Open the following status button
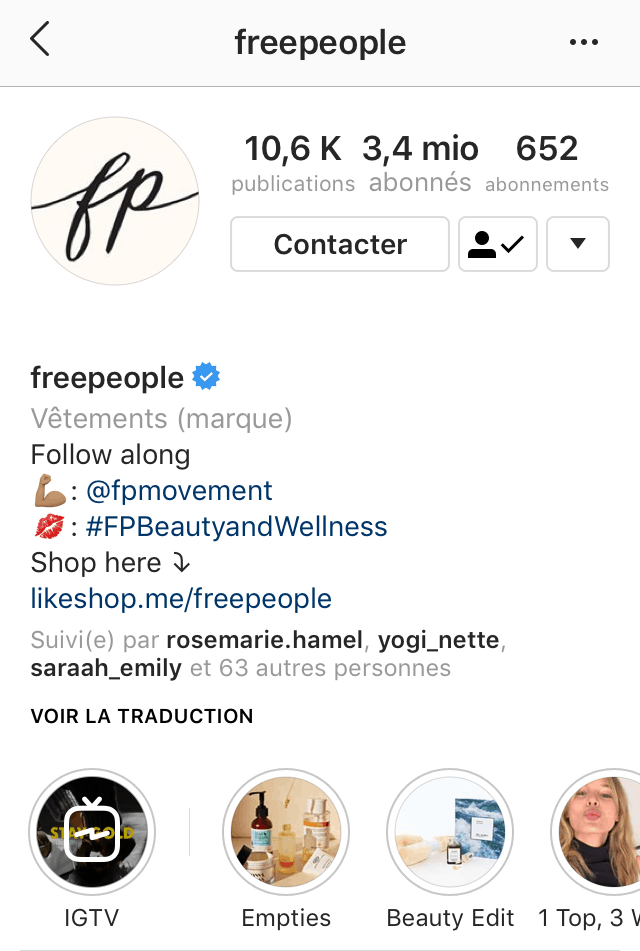Image resolution: width=640 pixels, height=951 pixels. [x=497, y=244]
